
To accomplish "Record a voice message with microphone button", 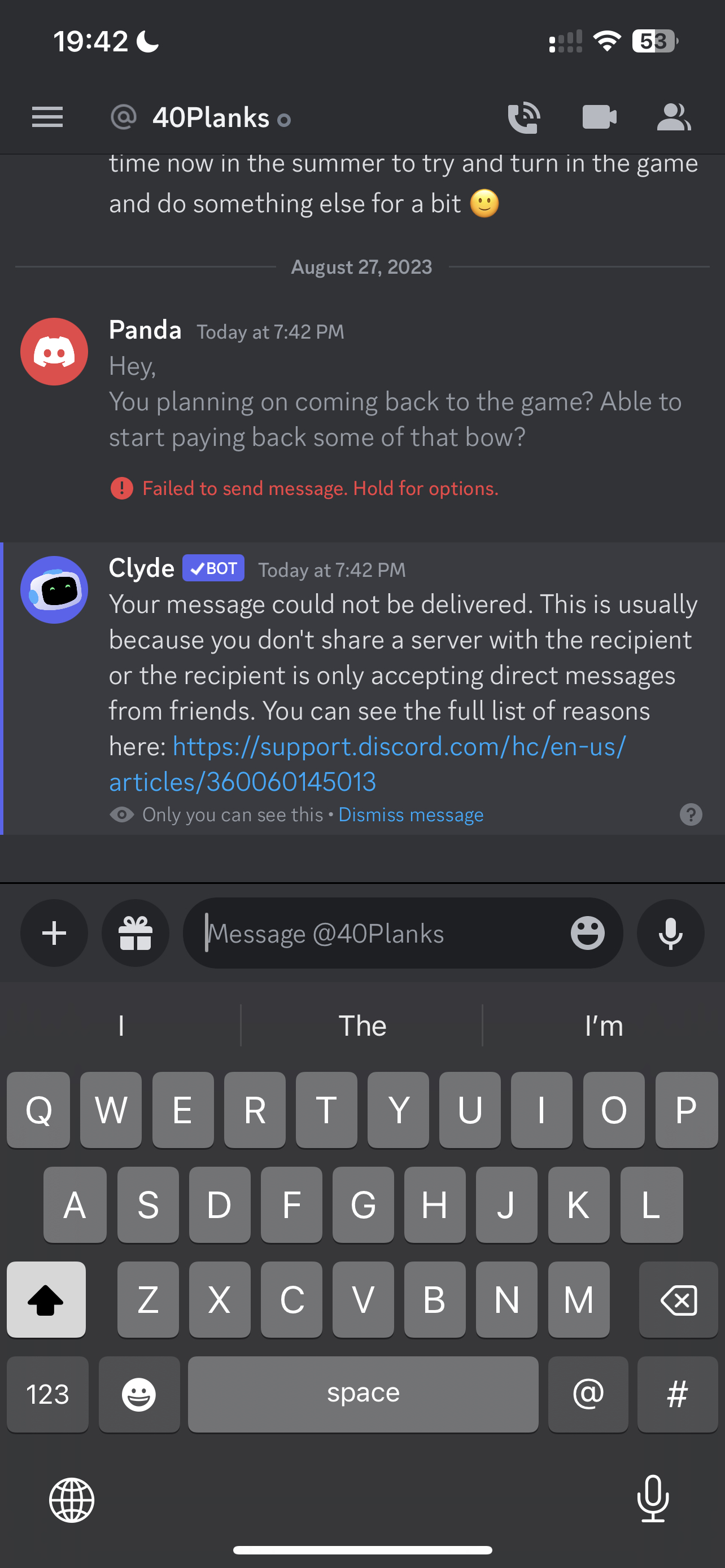I will click(670, 932).
